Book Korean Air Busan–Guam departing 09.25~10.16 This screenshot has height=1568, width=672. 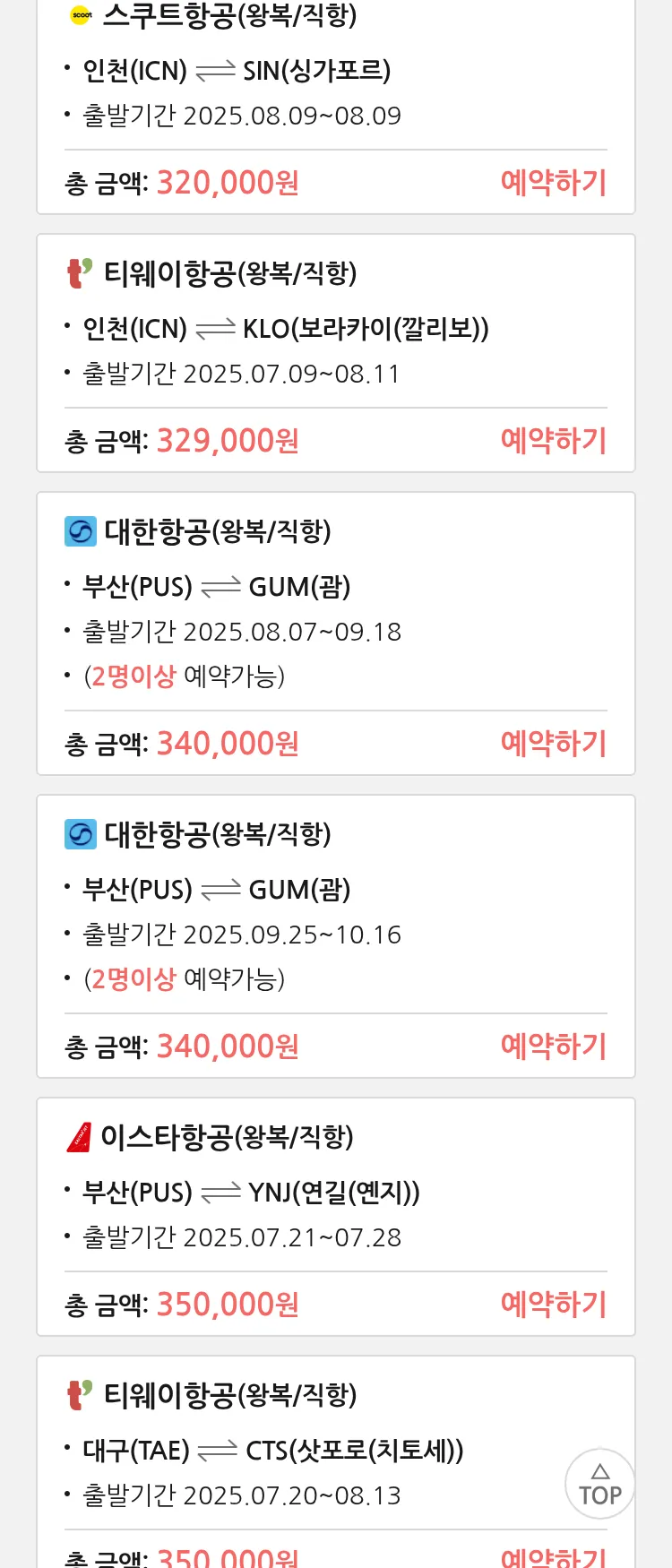coord(553,1047)
